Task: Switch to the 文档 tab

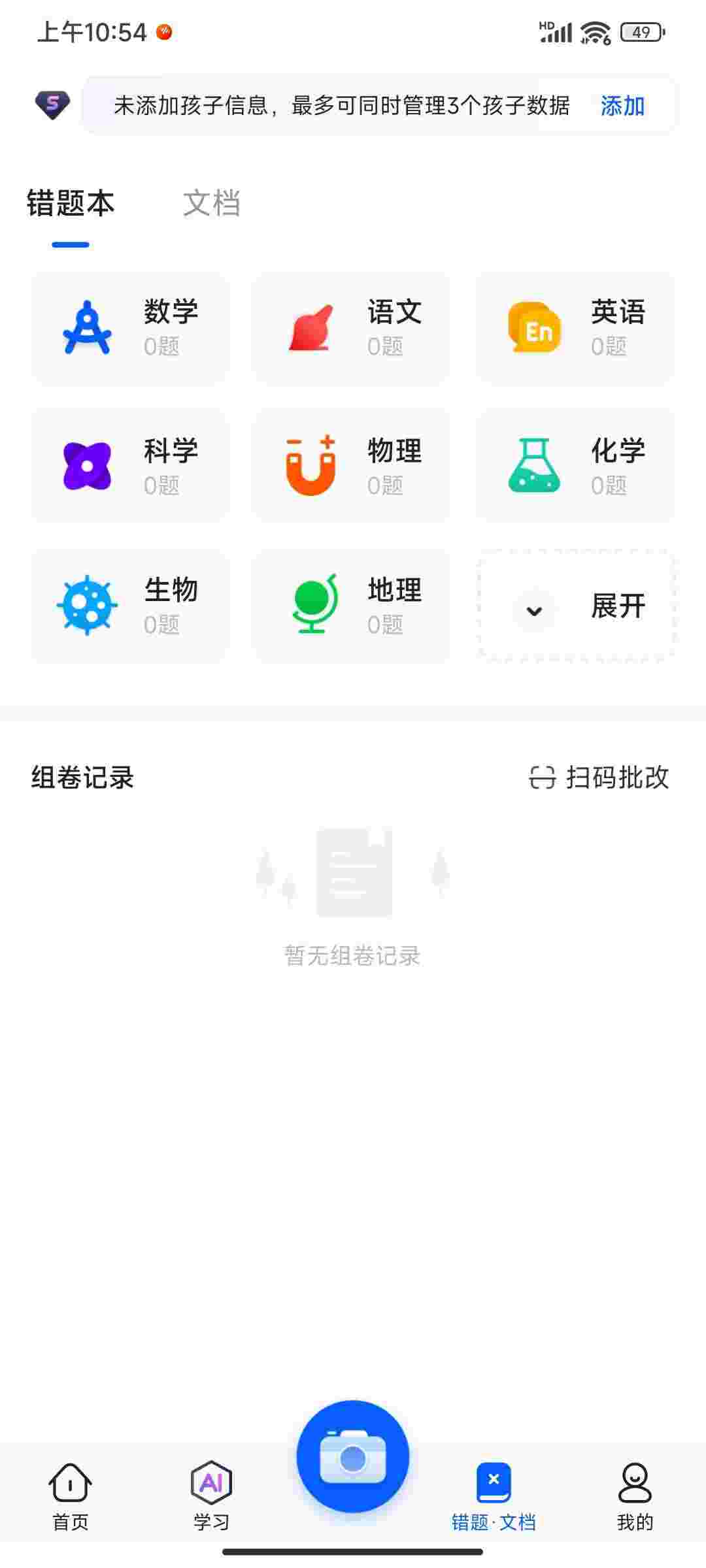Action: (211, 203)
